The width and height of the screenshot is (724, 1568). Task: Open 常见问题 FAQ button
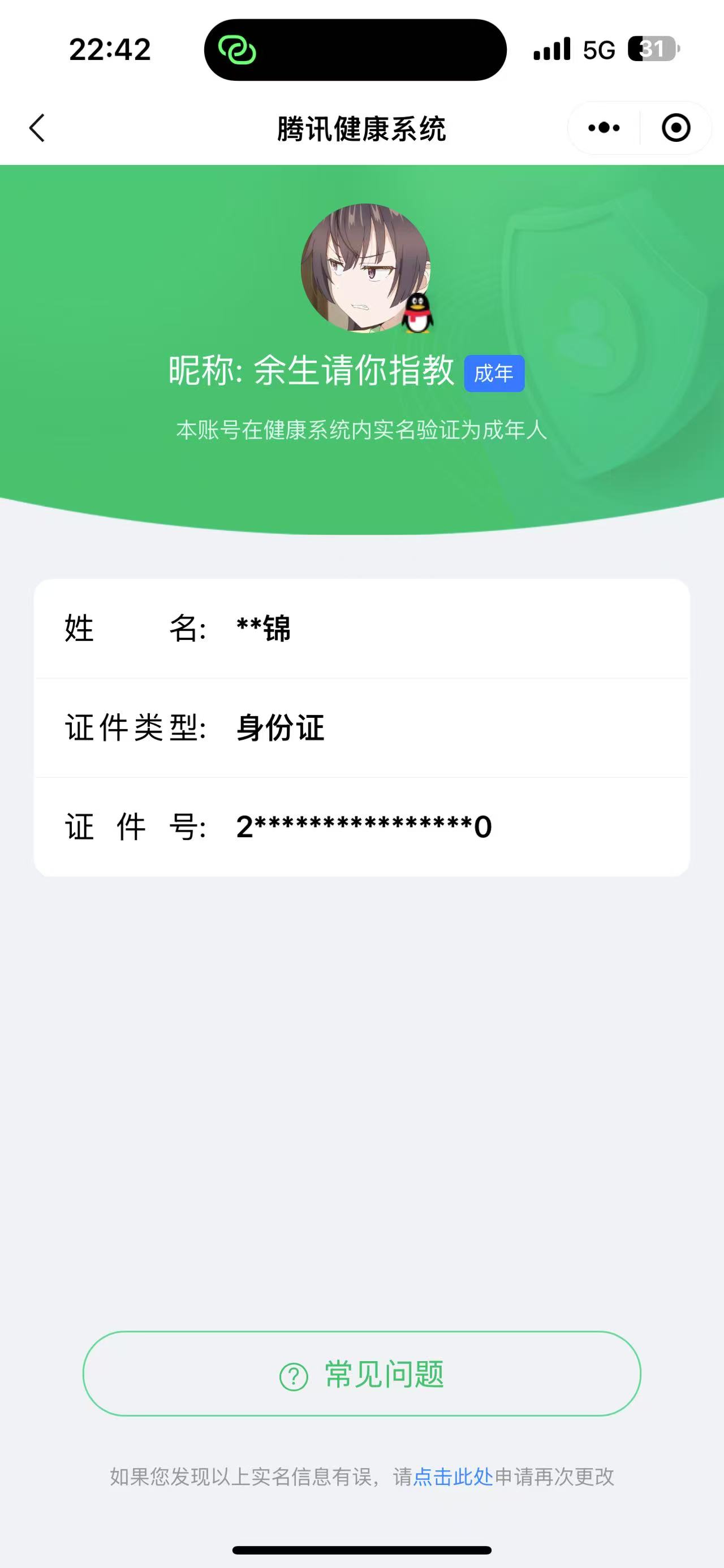click(x=361, y=1374)
